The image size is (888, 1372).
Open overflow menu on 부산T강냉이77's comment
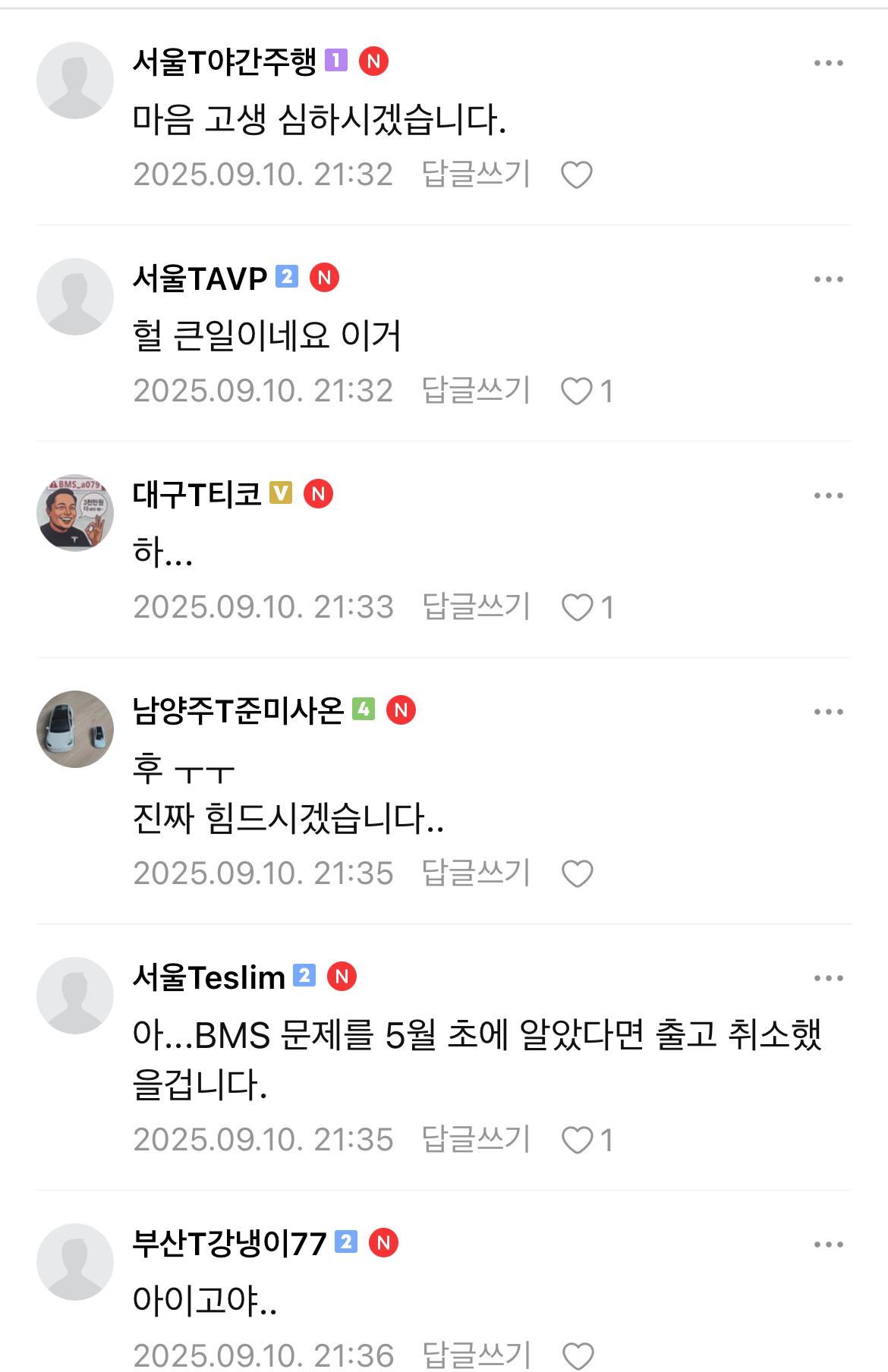tap(828, 1245)
